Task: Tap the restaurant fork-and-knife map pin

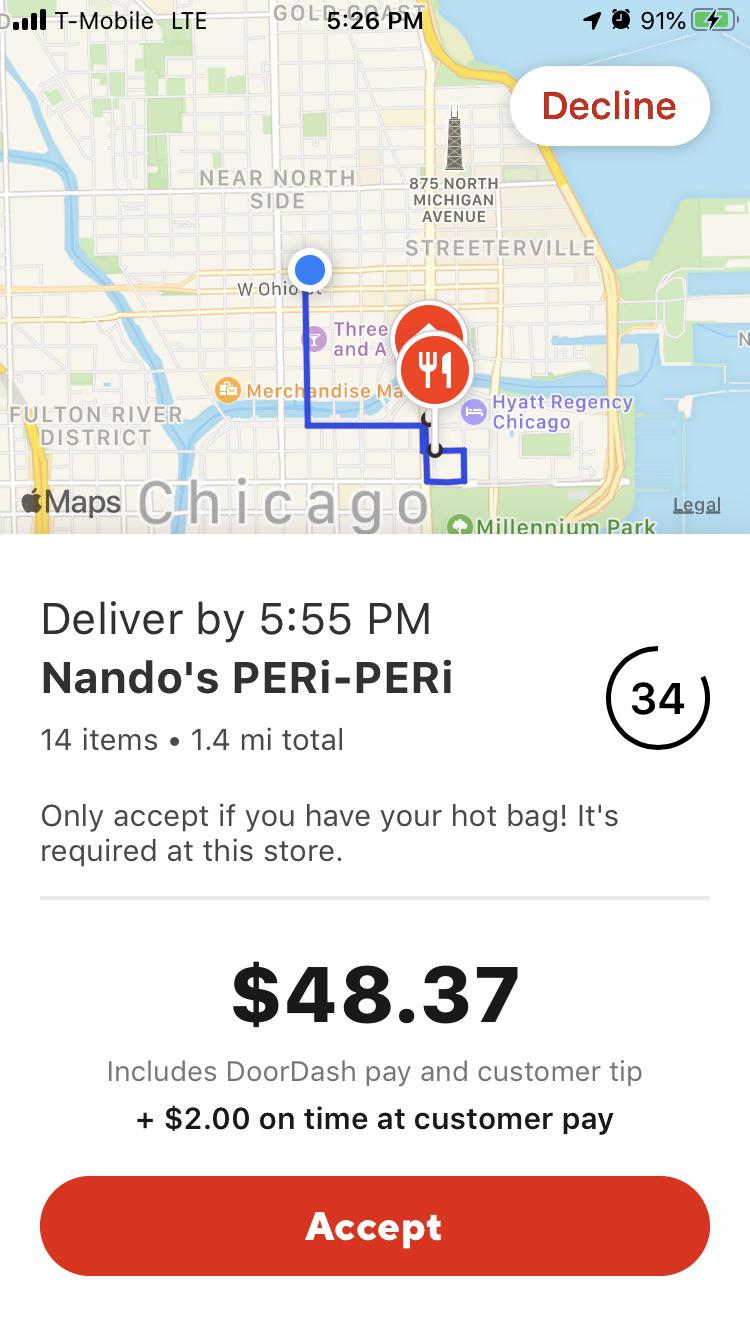Action: (x=433, y=368)
